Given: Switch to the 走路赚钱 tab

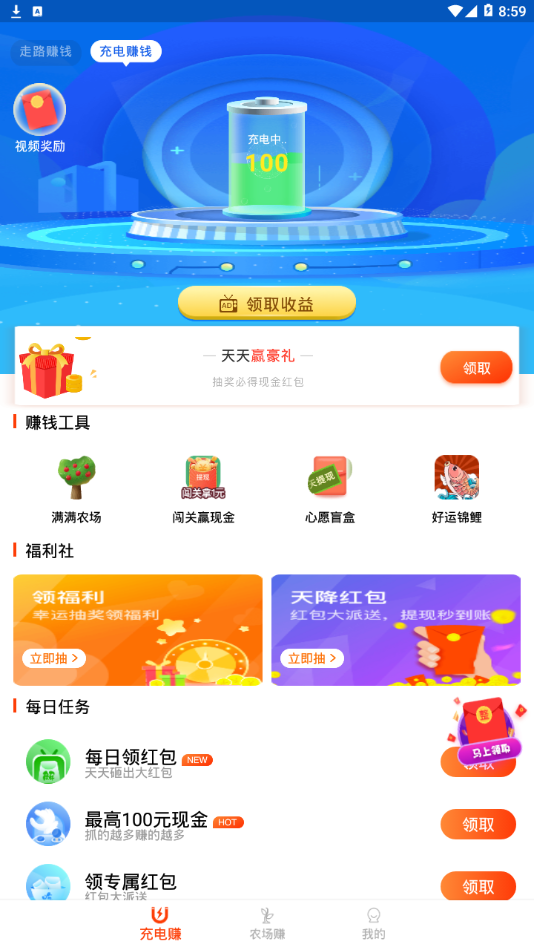Looking at the screenshot, I should pos(45,52).
